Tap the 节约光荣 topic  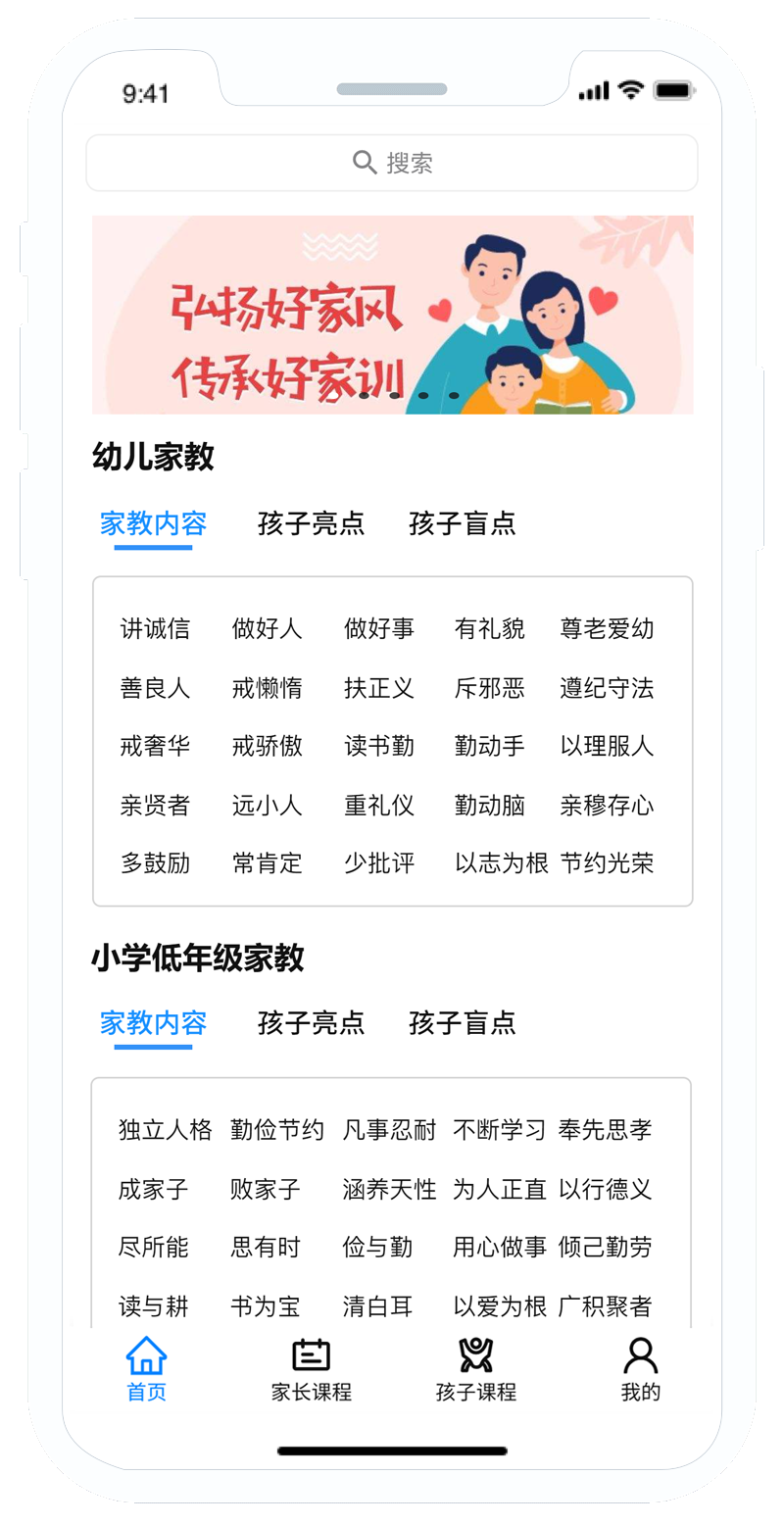607,863
